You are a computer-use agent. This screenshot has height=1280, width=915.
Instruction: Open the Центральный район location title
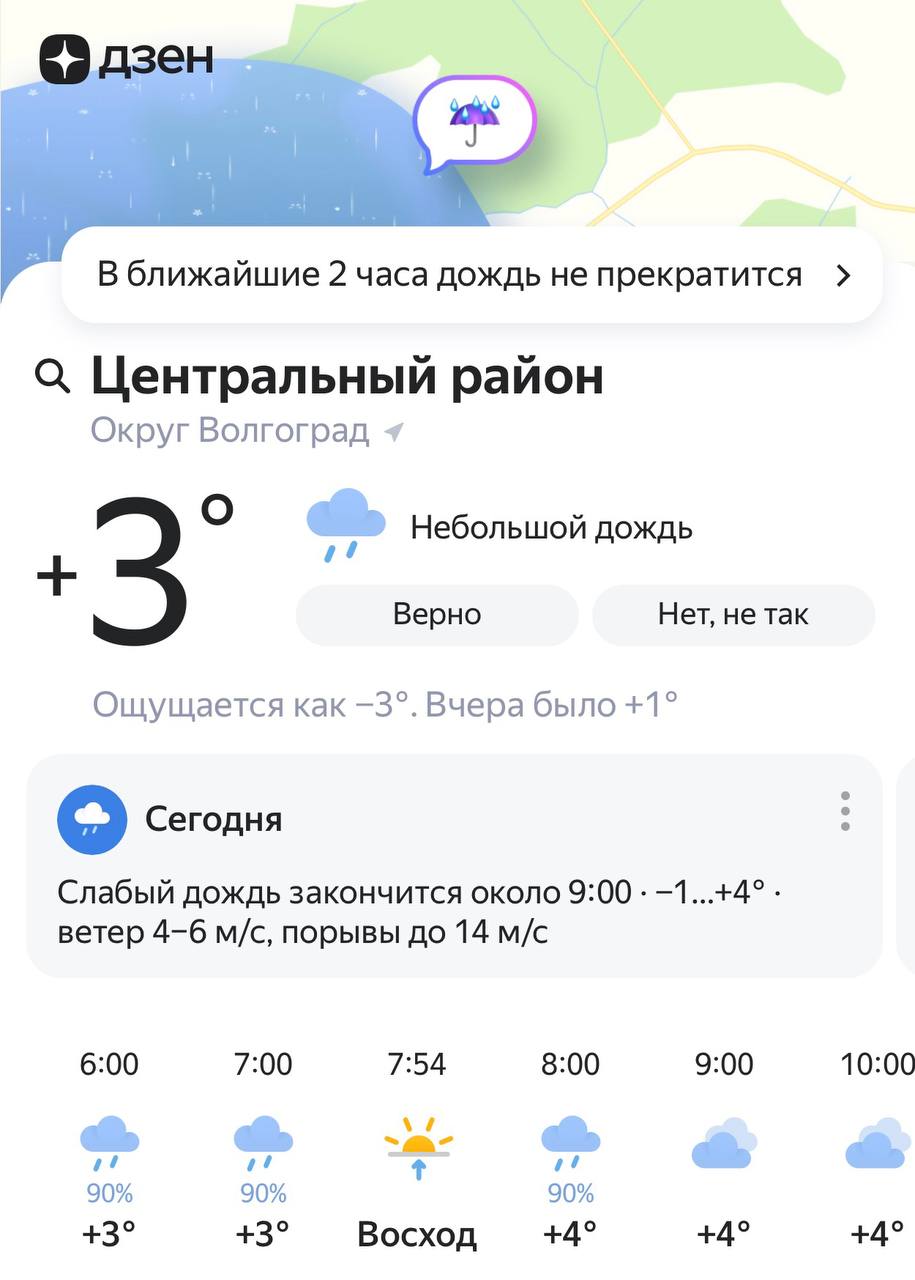(x=347, y=377)
